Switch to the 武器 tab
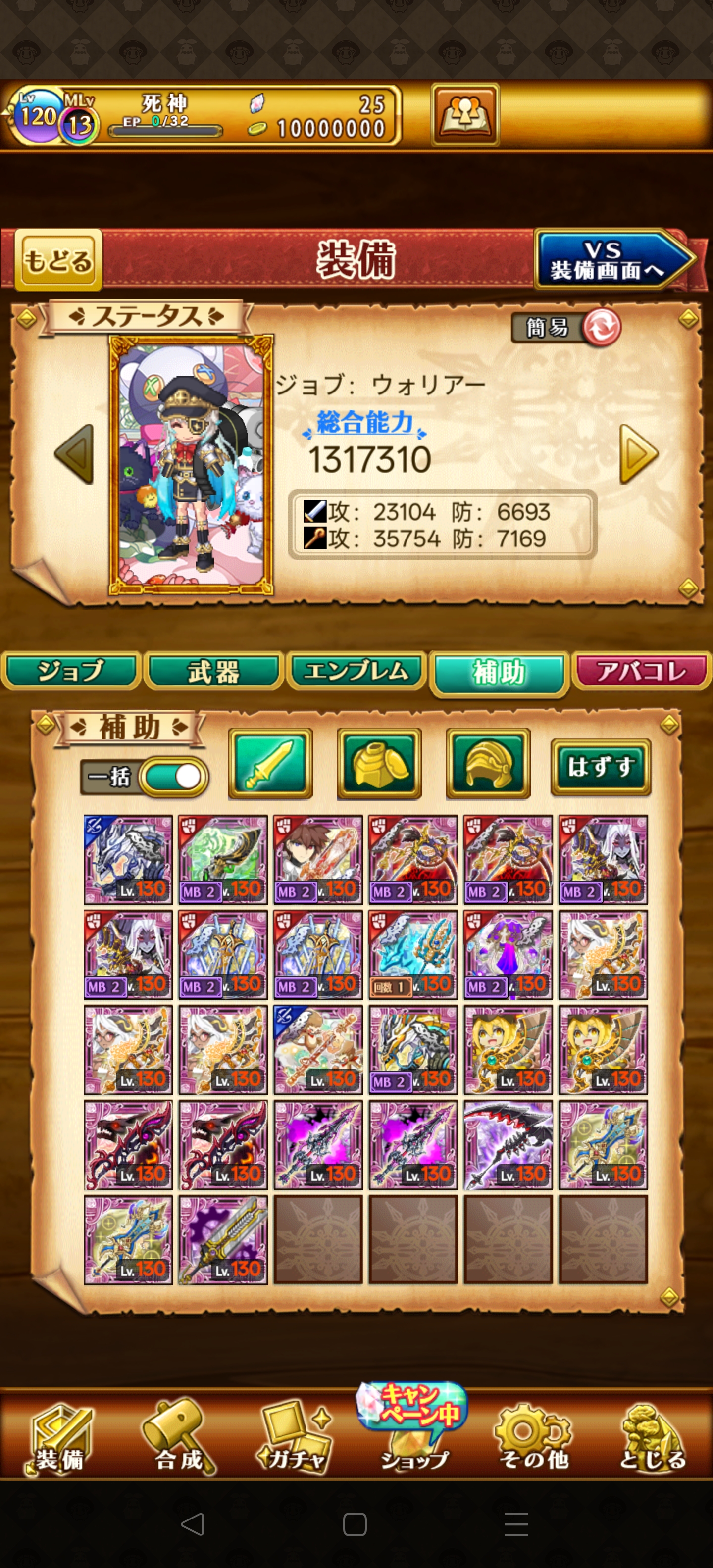This screenshot has height=1568, width=713. (214, 671)
